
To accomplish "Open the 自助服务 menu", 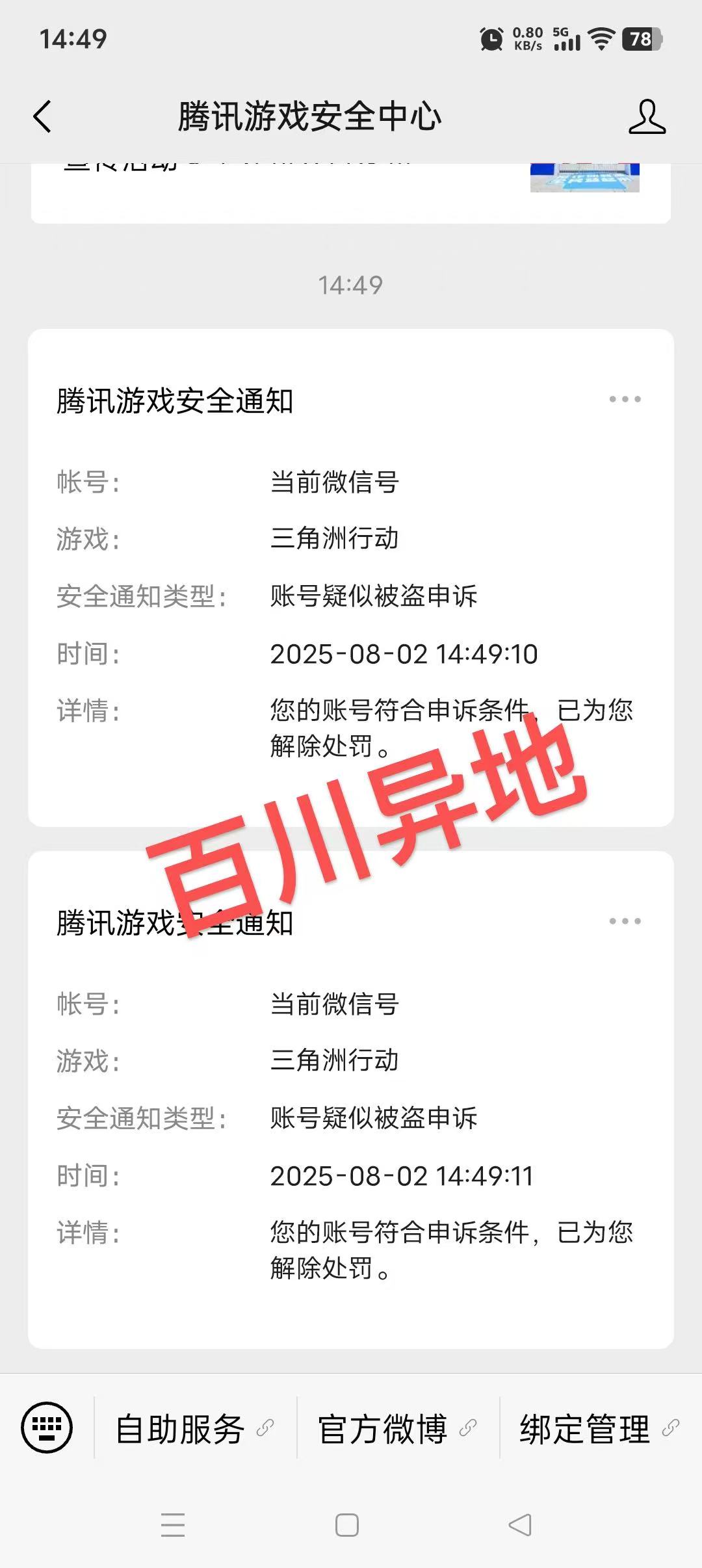I will coord(194,1428).
